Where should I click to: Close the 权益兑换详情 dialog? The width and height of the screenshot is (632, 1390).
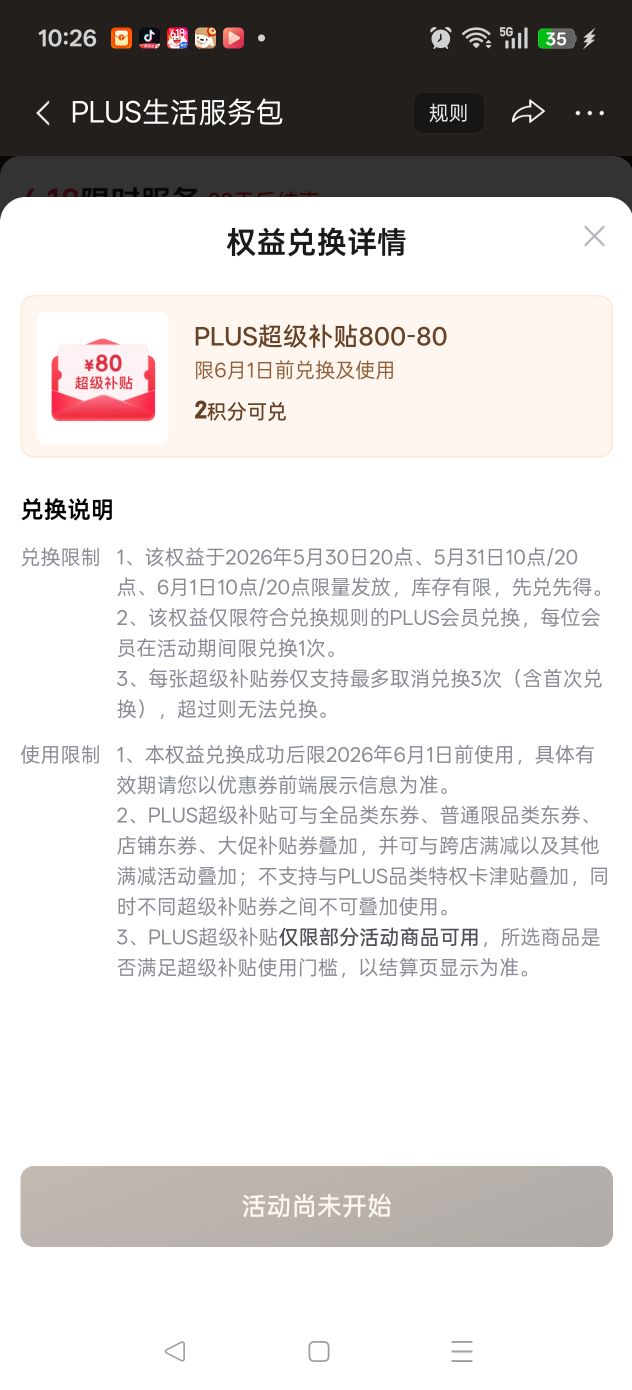pos(594,237)
